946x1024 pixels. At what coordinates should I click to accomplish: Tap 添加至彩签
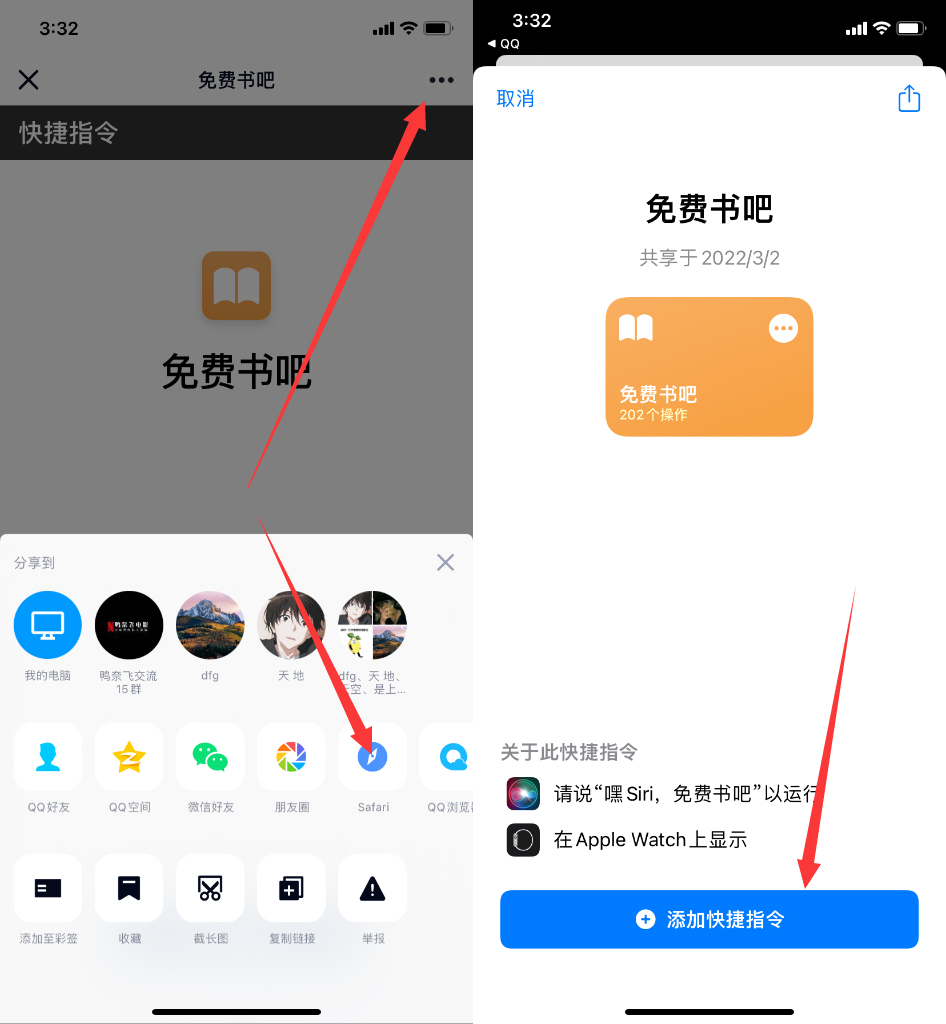pos(47,888)
